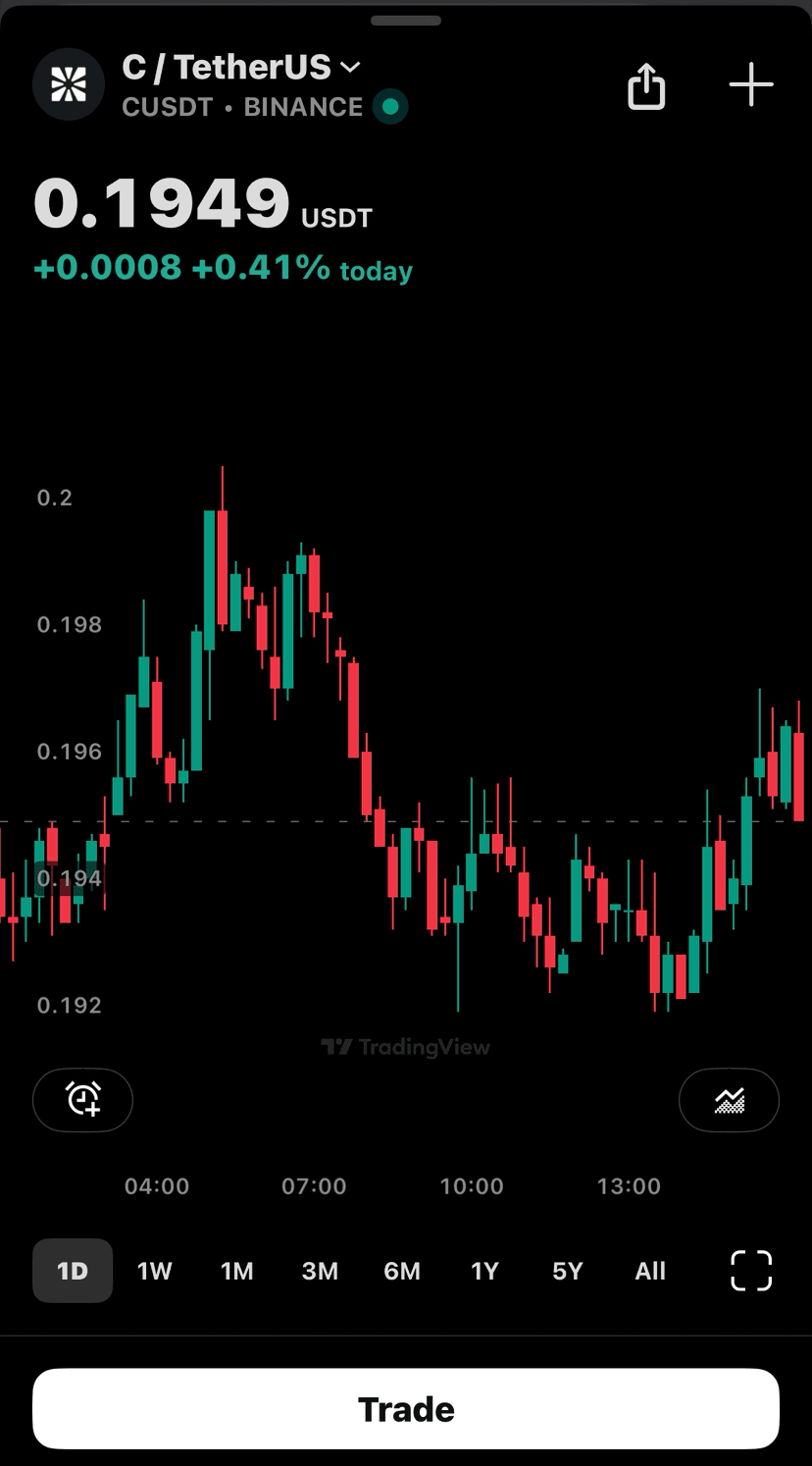This screenshot has height=1466, width=812.
Task: Add symbol with the plus icon
Action: (751, 85)
